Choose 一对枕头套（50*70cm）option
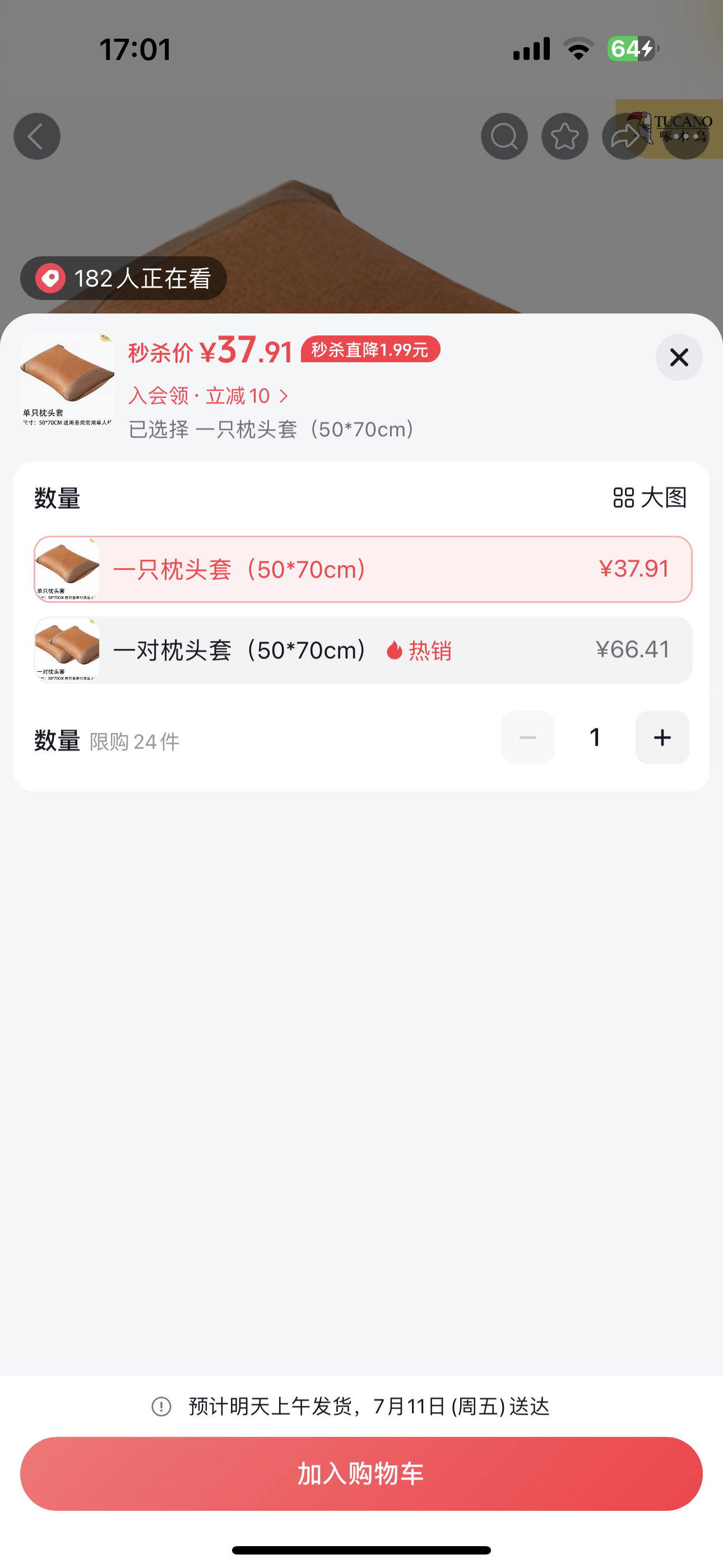This screenshot has width=723, height=1568. 363,650
